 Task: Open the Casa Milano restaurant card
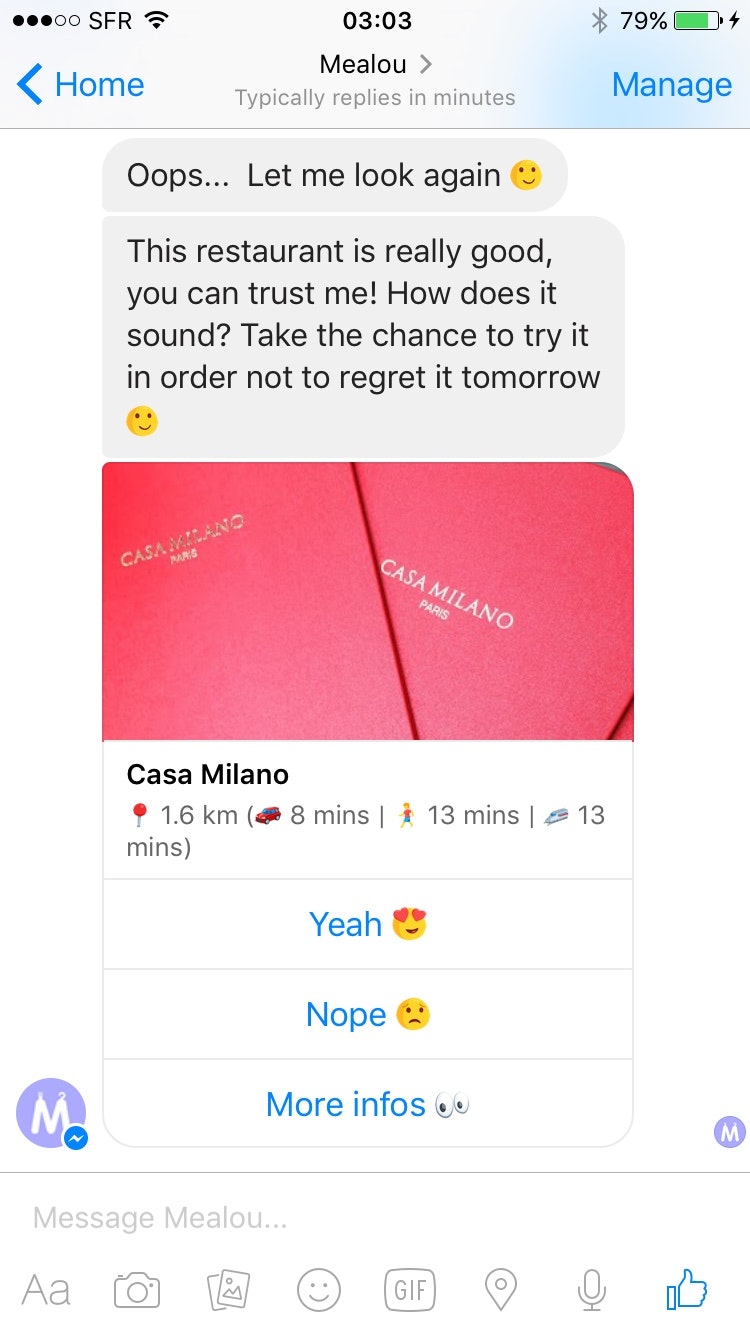tap(368, 601)
